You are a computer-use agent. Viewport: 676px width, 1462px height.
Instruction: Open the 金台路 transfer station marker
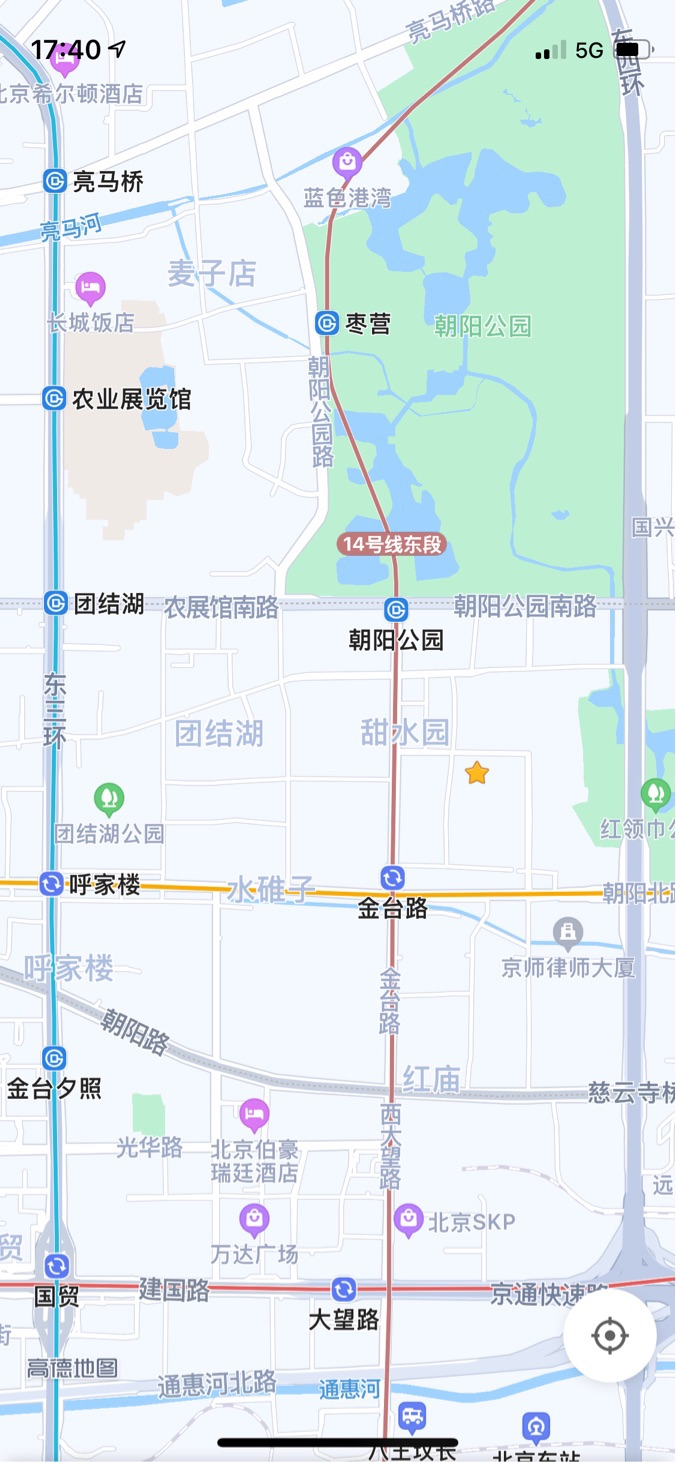[392, 879]
